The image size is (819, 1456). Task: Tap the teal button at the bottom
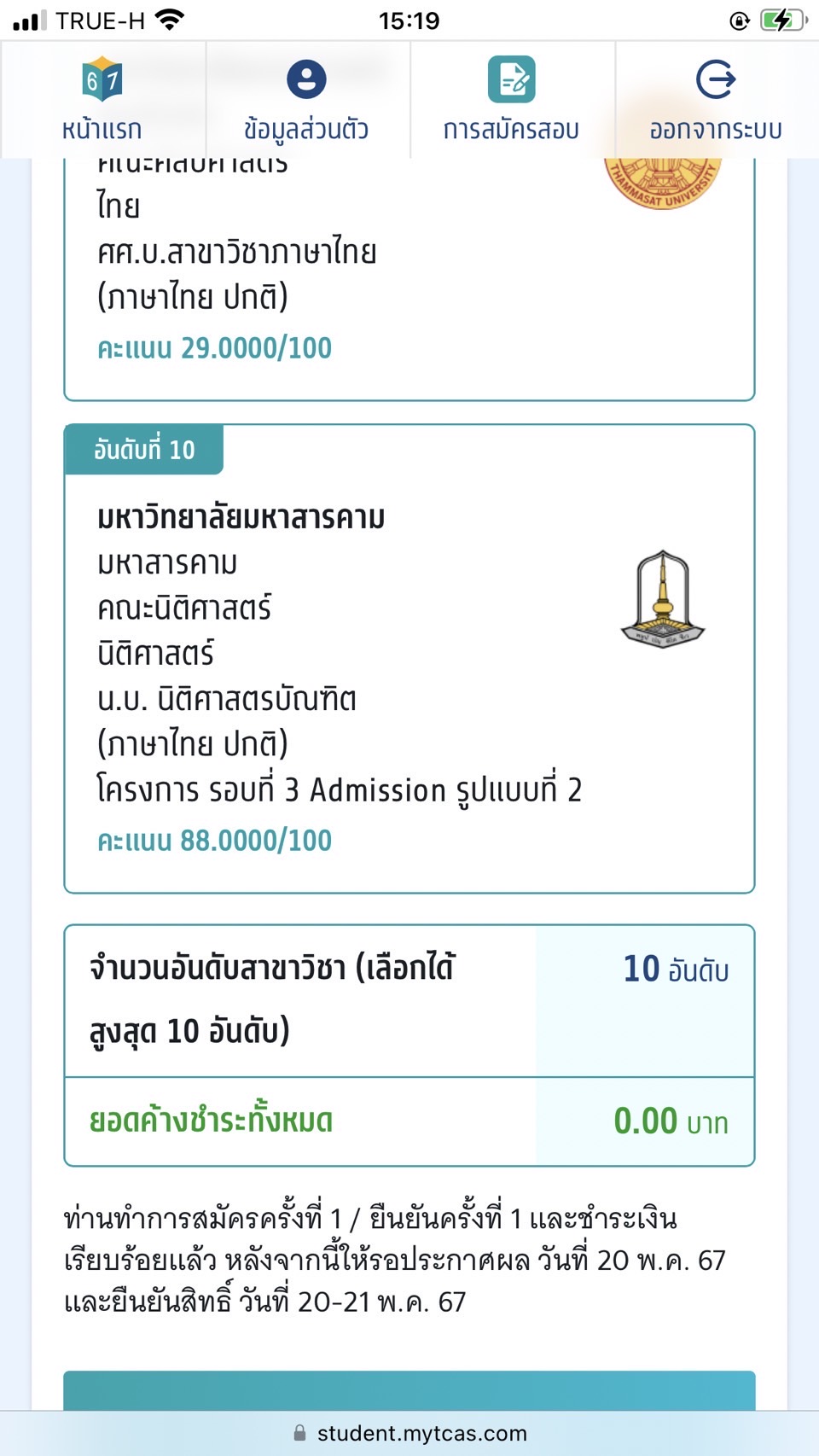pos(409,1390)
